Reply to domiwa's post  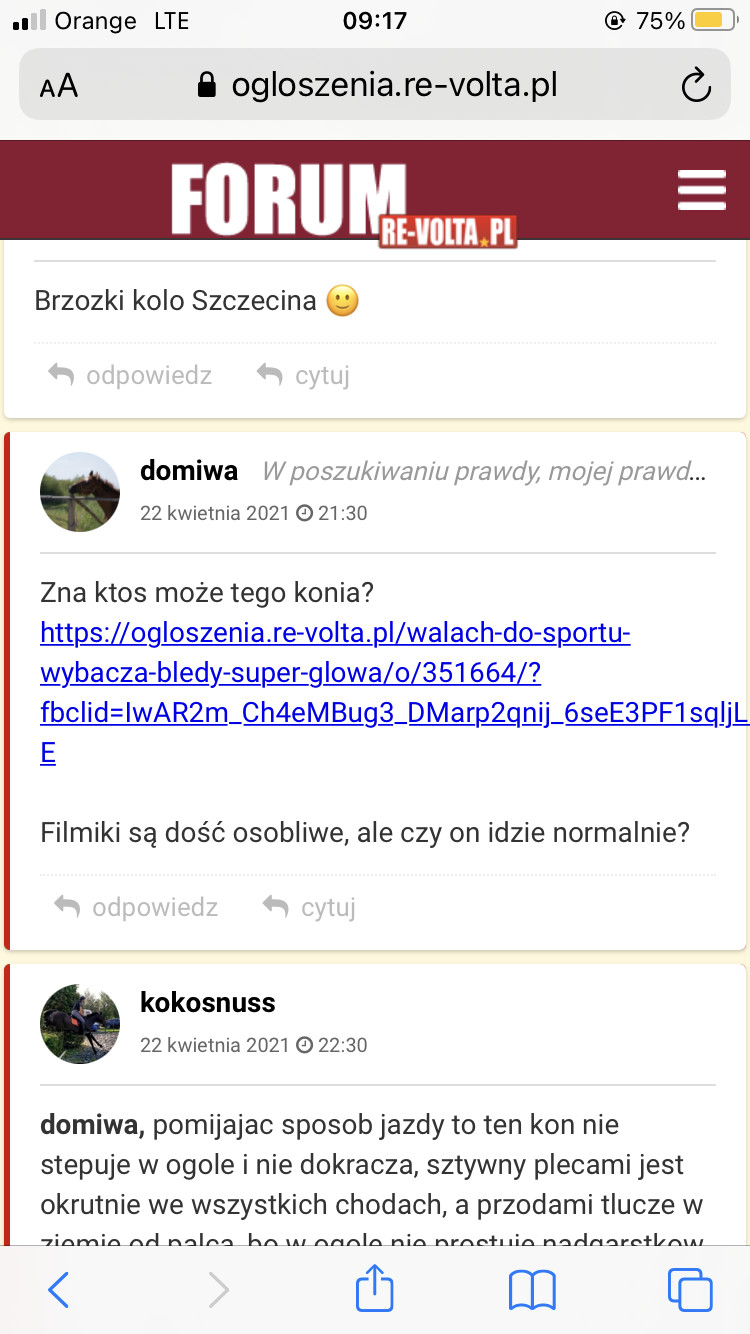tap(136, 907)
